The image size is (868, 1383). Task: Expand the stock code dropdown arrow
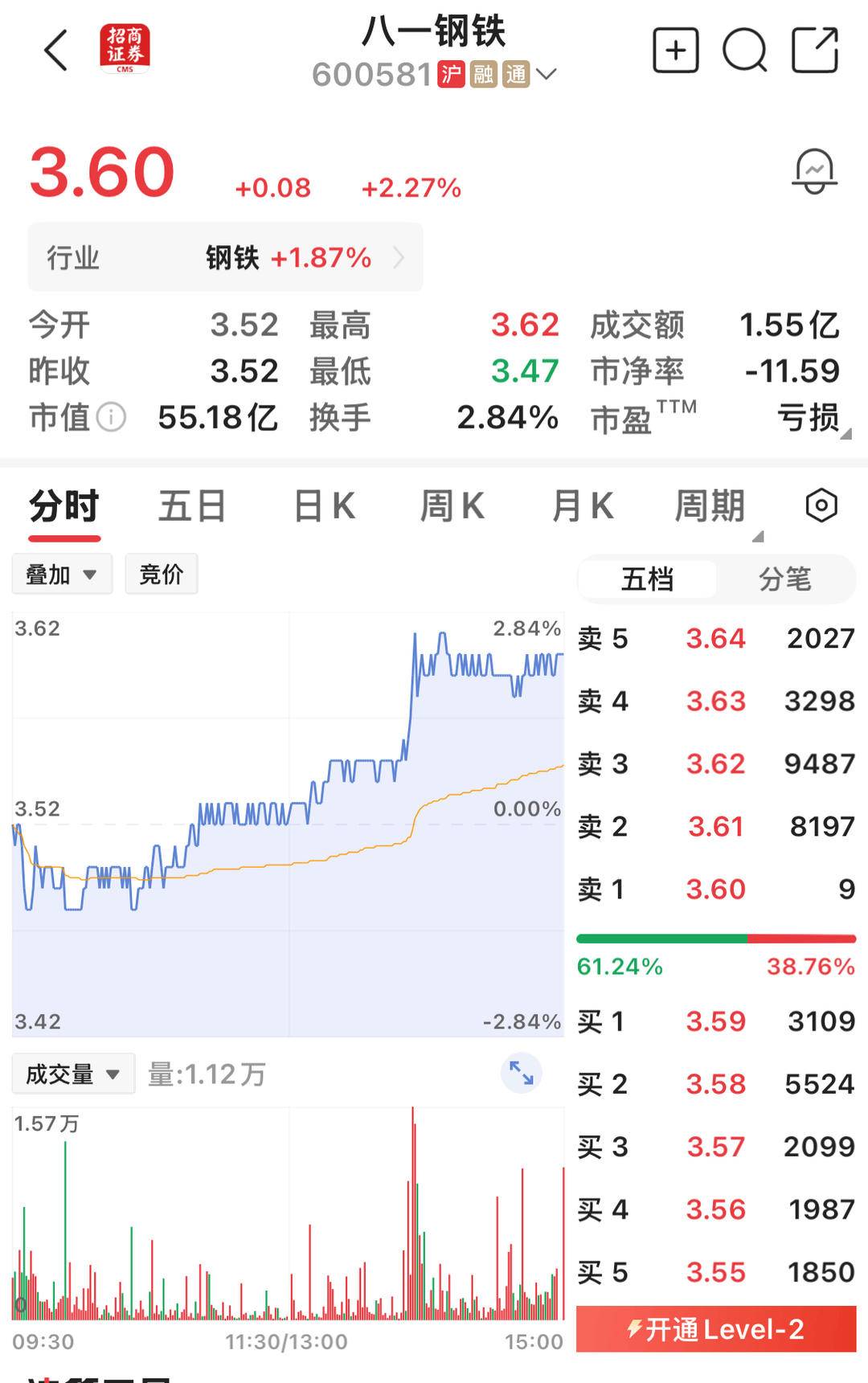(x=547, y=75)
